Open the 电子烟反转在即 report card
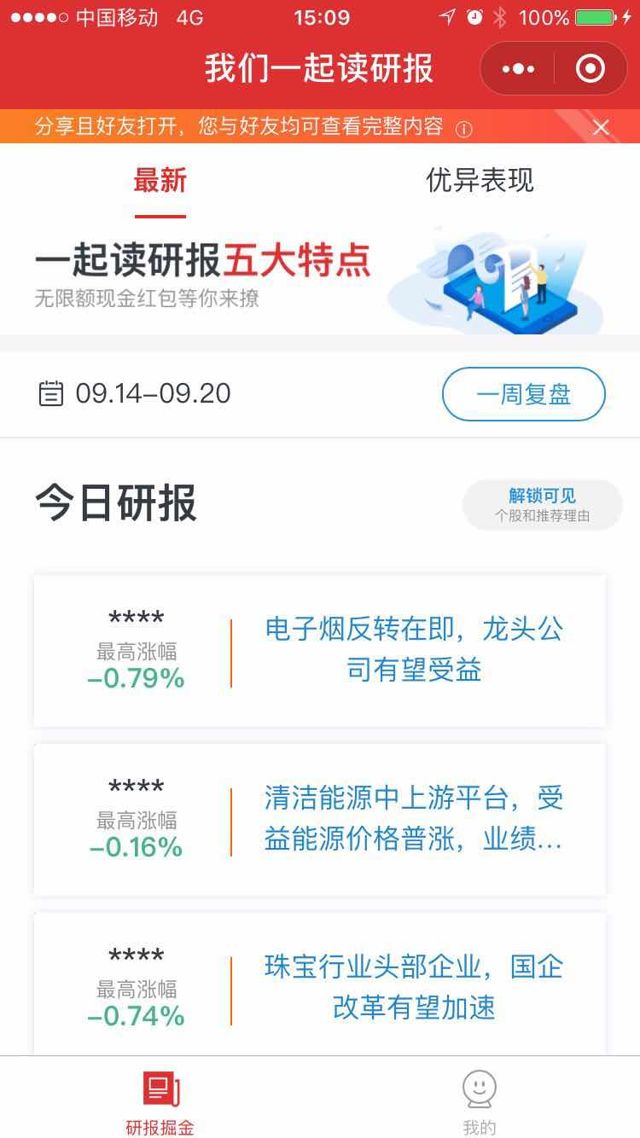 320,651
